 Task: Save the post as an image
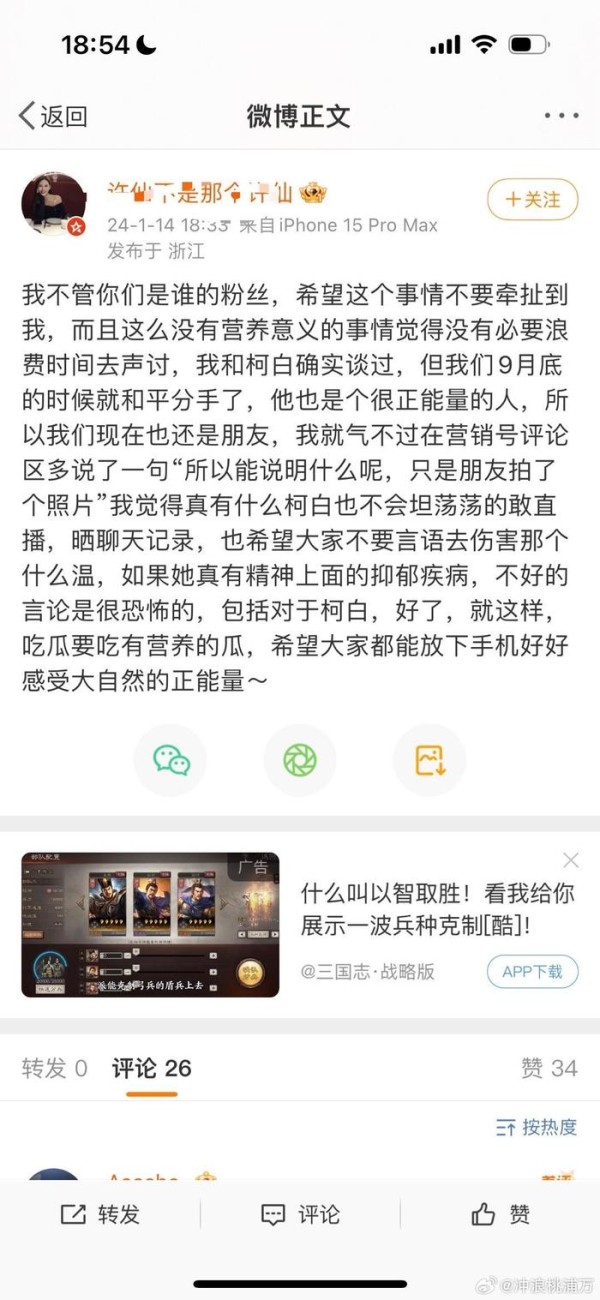point(429,760)
